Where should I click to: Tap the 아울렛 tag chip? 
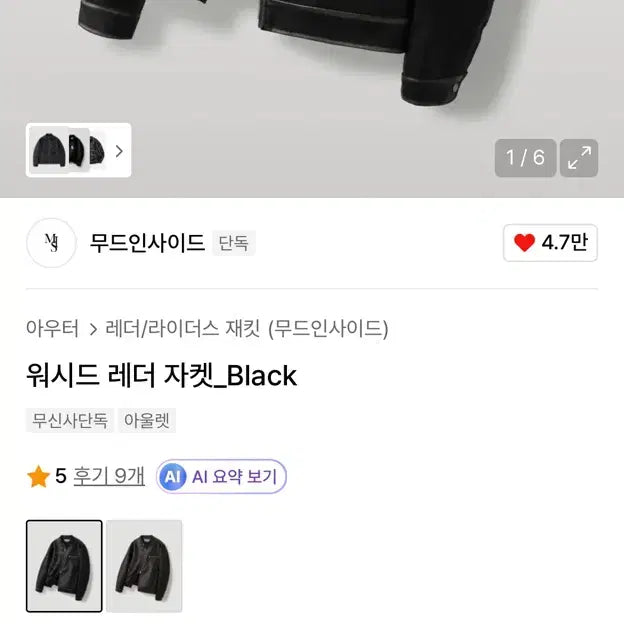pos(148,421)
